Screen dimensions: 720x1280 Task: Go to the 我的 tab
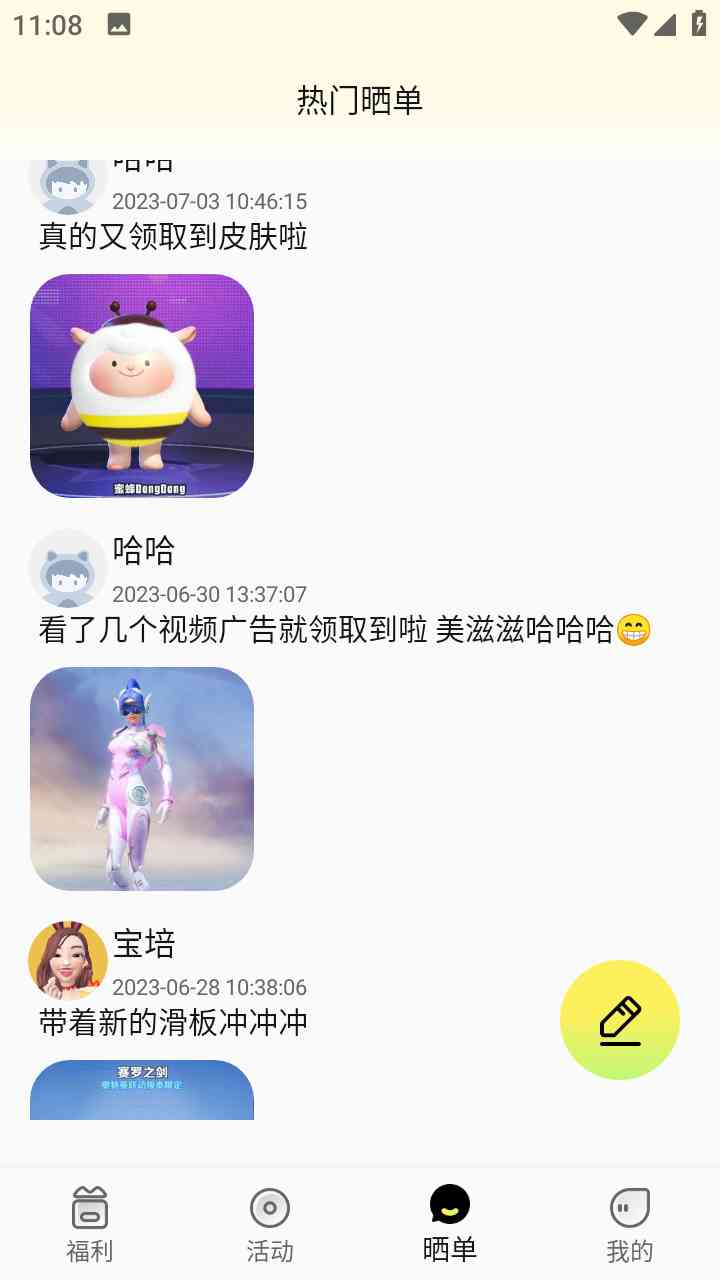click(630, 1222)
